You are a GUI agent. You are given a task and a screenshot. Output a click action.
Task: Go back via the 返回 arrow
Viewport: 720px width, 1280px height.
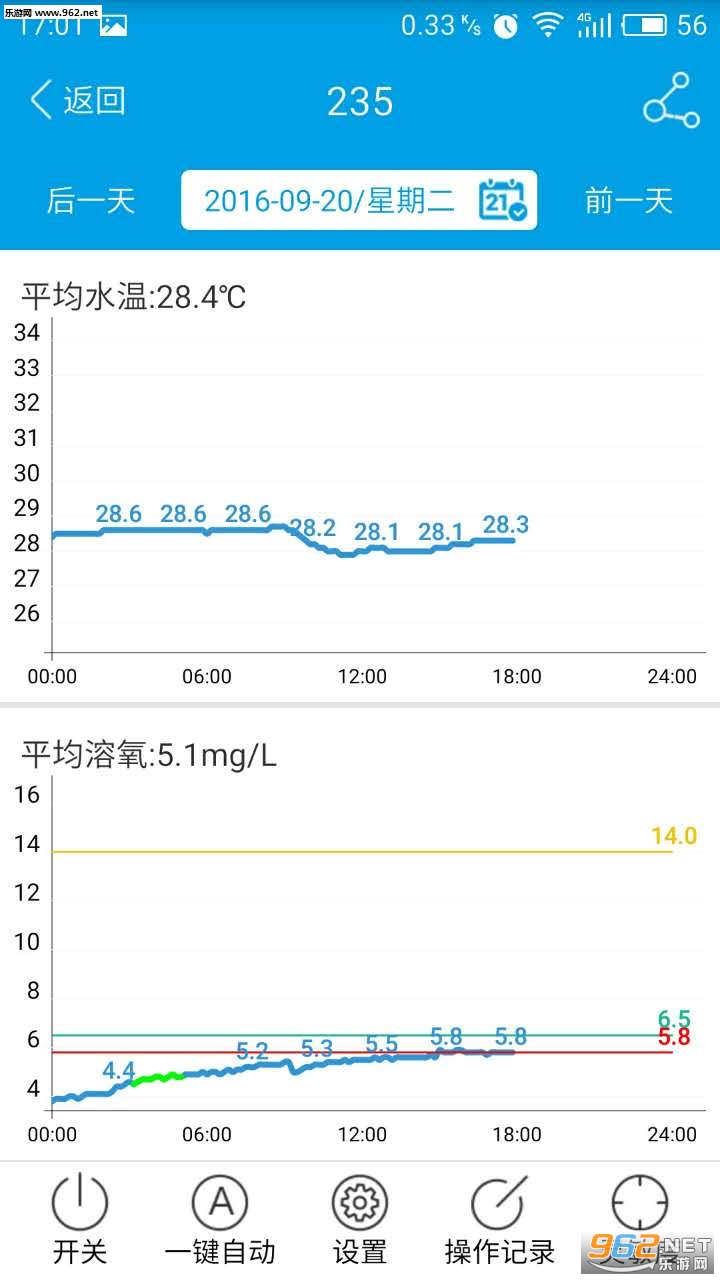pyautogui.click(x=78, y=101)
